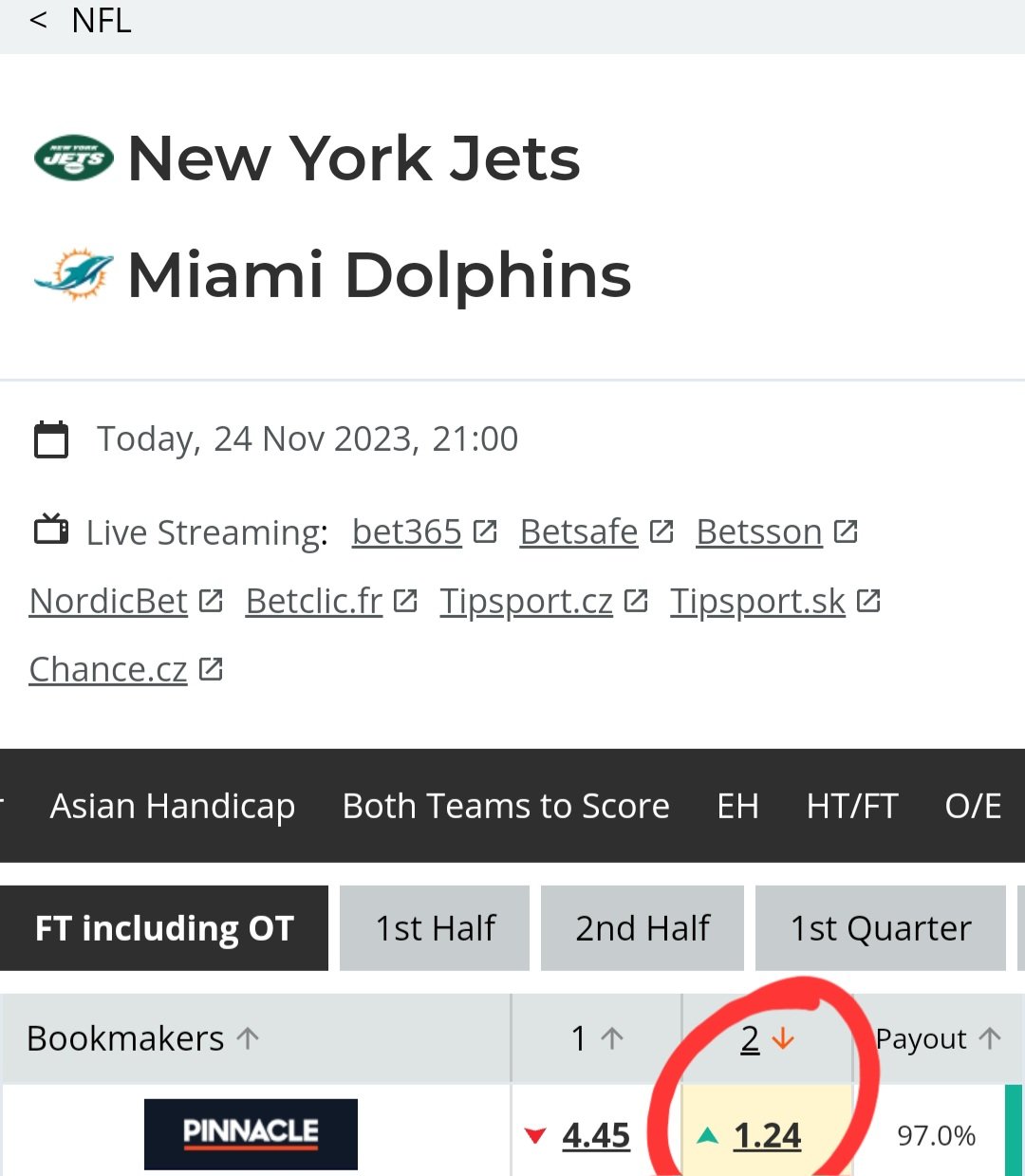Viewport: 1025px width, 1176px height.
Task: Open Pinnacle odds 4.45 for Jets
Action: click(595, 1135)
